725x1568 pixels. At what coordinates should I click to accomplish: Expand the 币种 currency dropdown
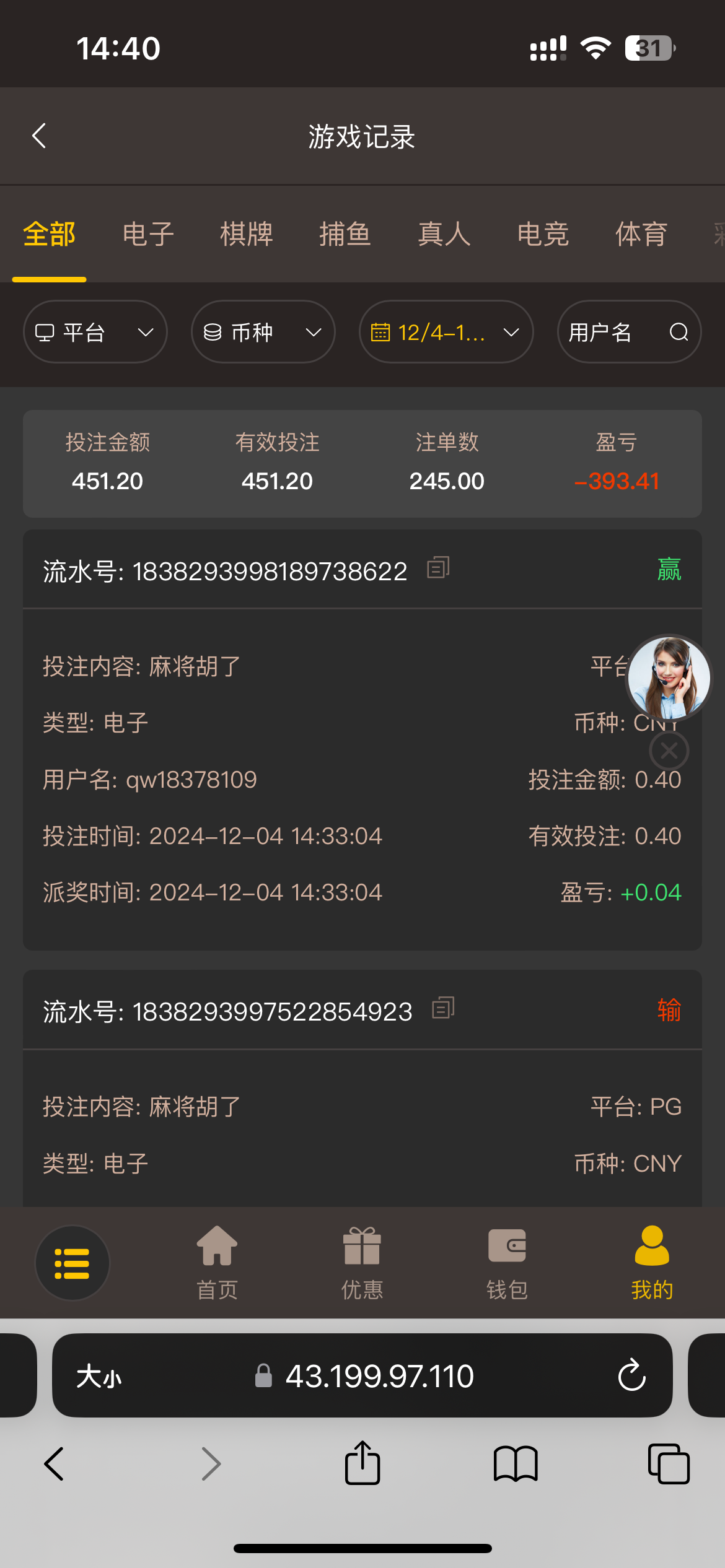[x=263, y=332]
